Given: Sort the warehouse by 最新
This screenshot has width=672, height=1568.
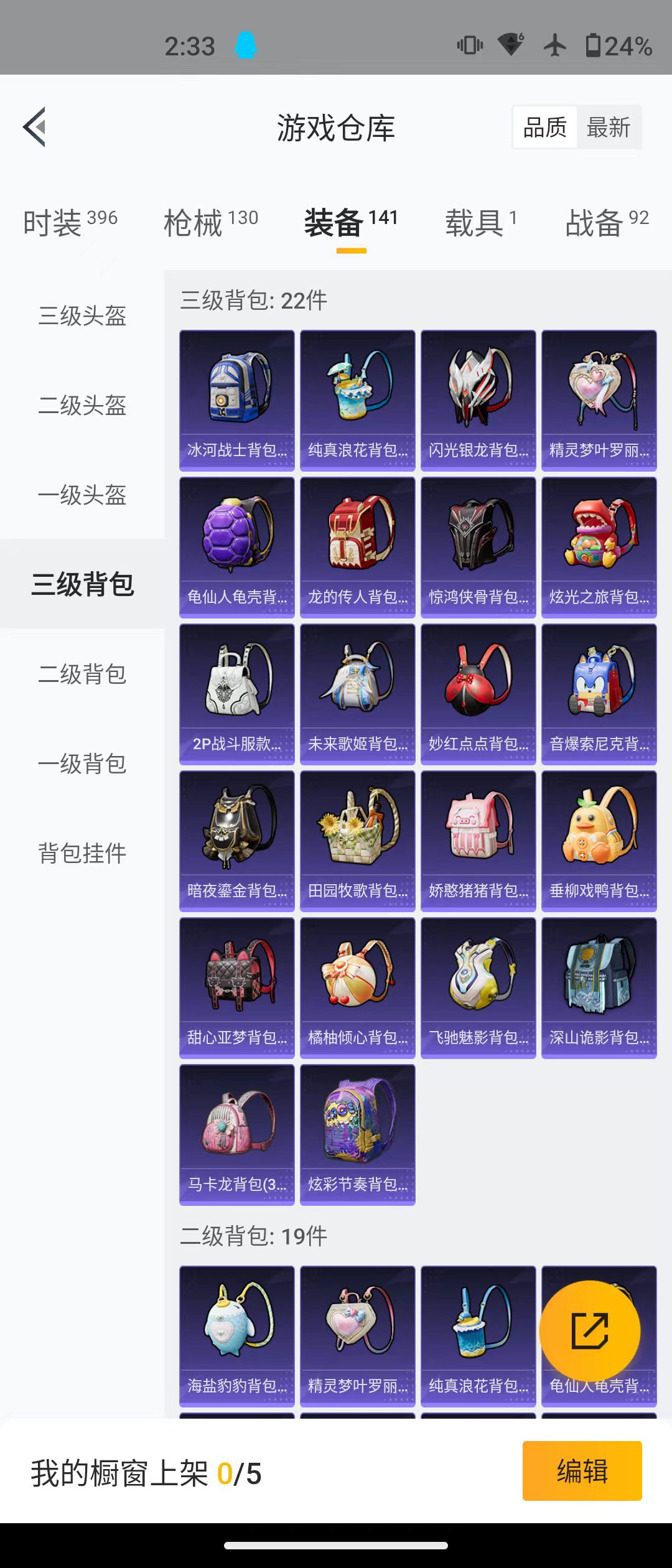Looking at the screenshot, I should point(608,128).
